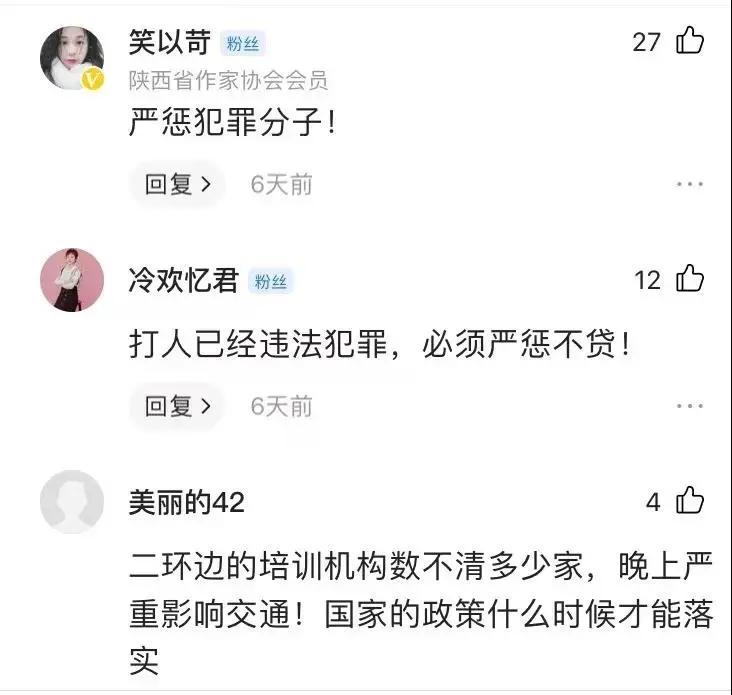View 美丽的42's profile avatar
This screenshot has height=695, width=732.
coord(72,502)
